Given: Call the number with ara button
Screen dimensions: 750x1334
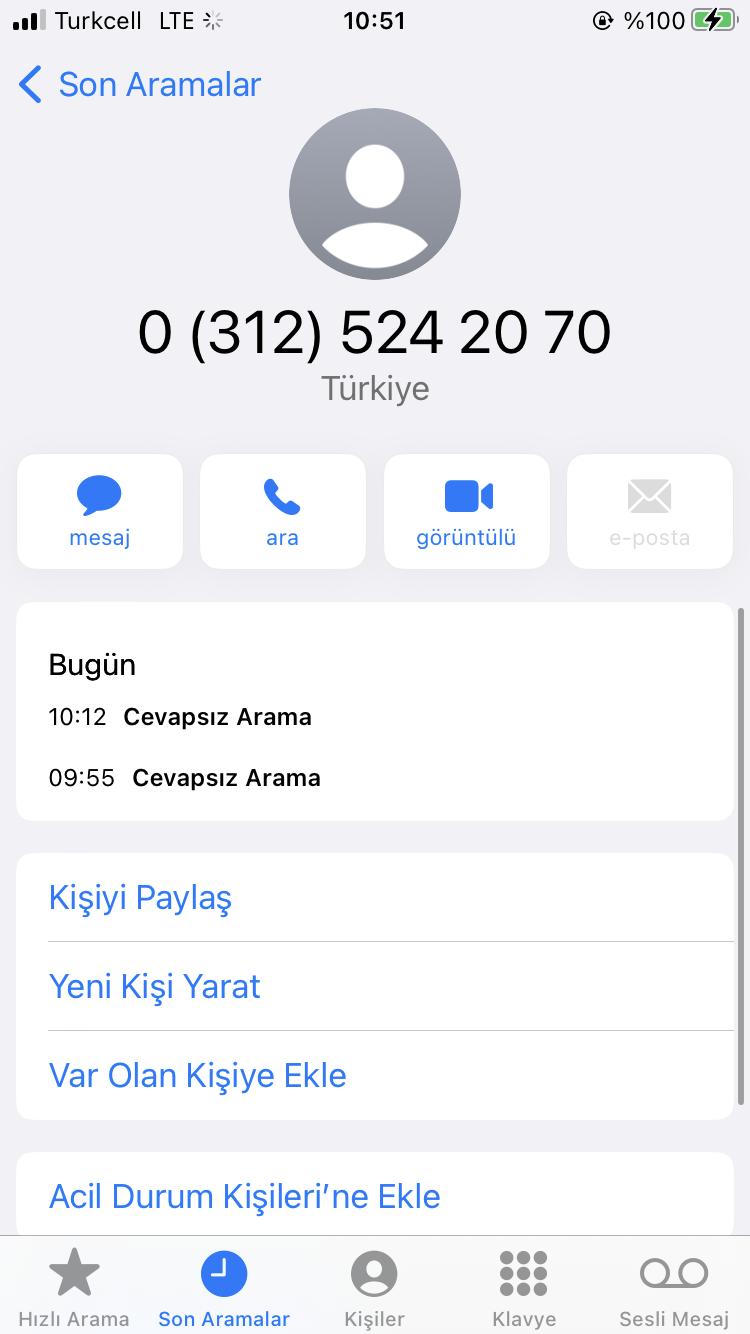Looking at the screenshot, I should point(282,511).
